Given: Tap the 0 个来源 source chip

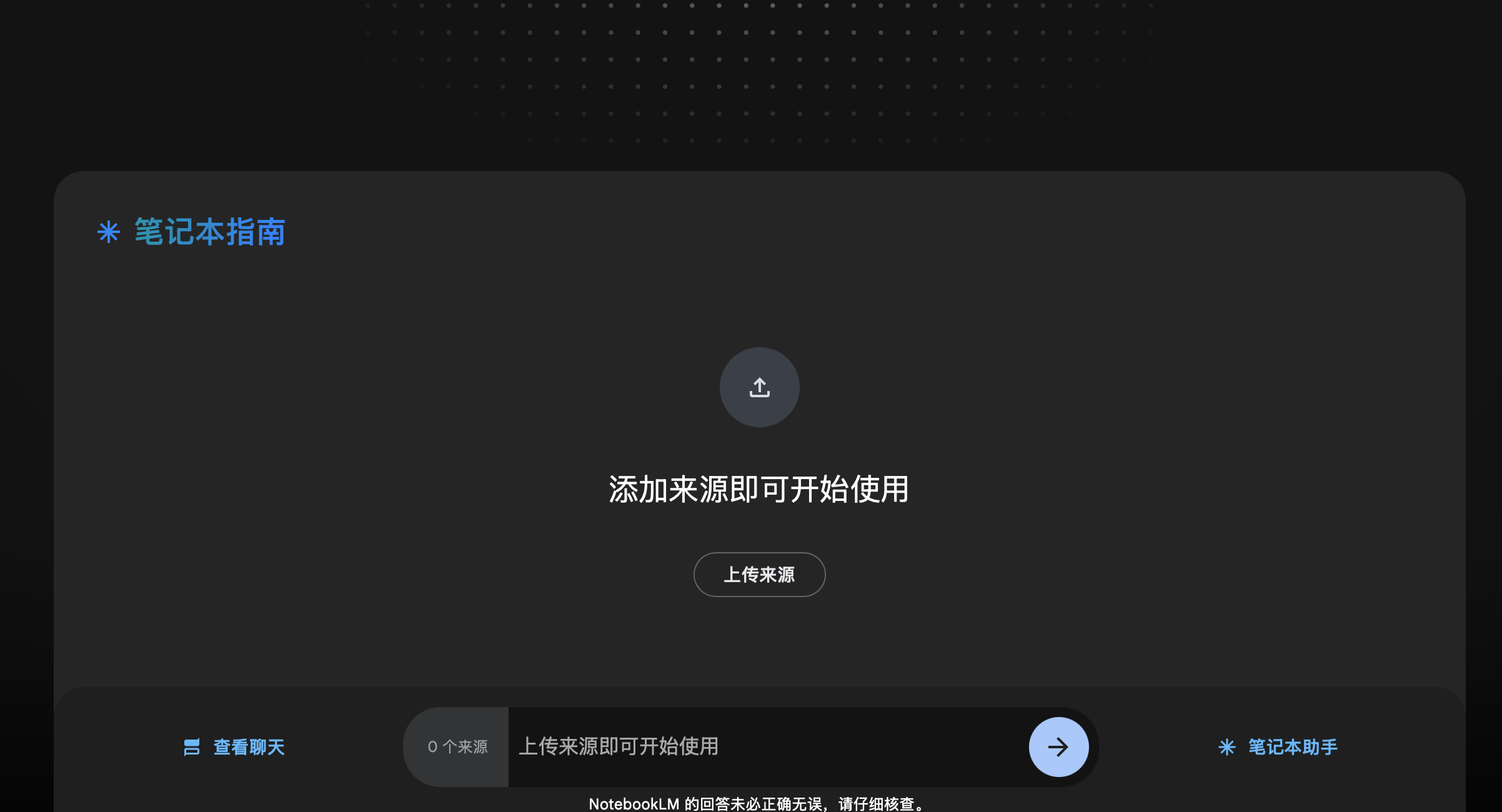Looking at the screenshot, I should click(x=457, y=747).
